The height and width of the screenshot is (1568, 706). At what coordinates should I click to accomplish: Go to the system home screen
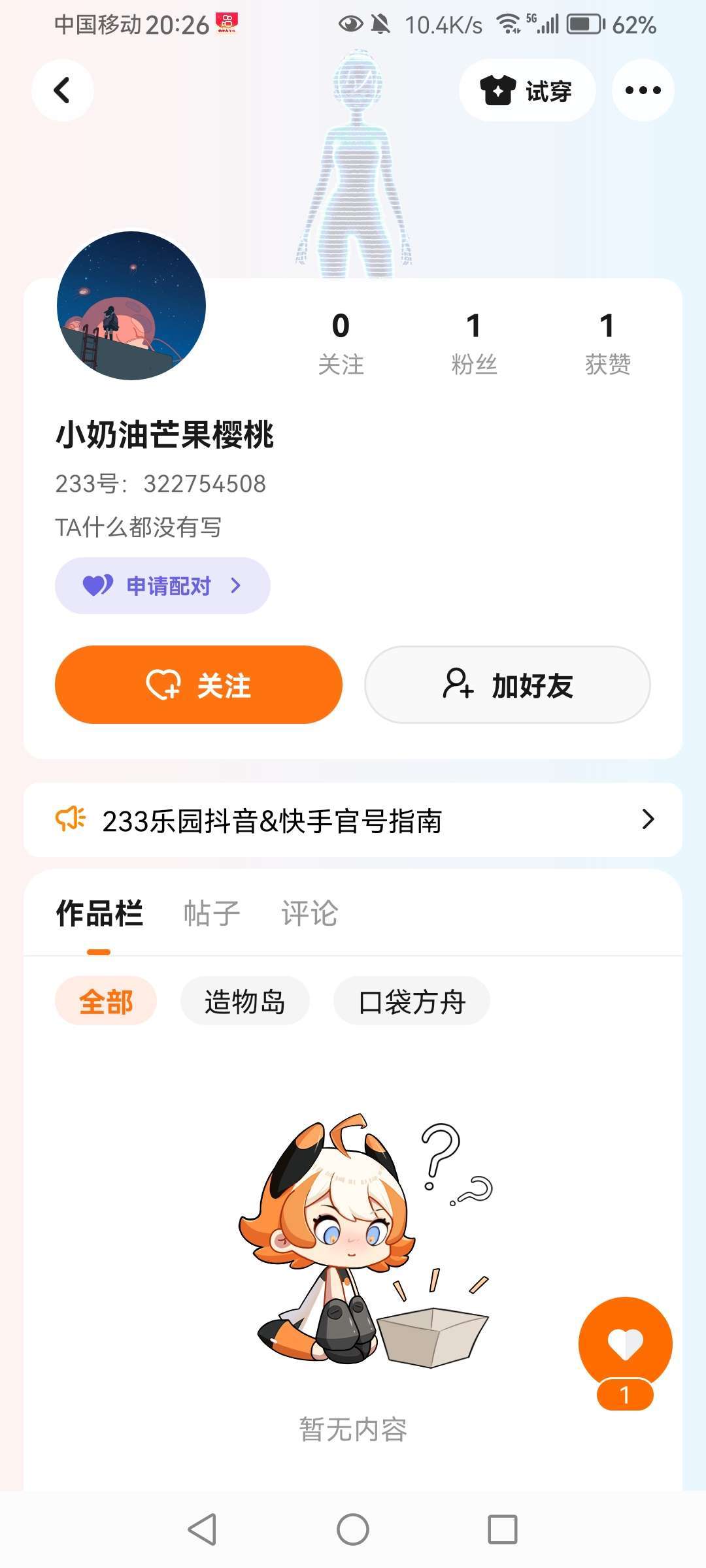pos(353,1529)
